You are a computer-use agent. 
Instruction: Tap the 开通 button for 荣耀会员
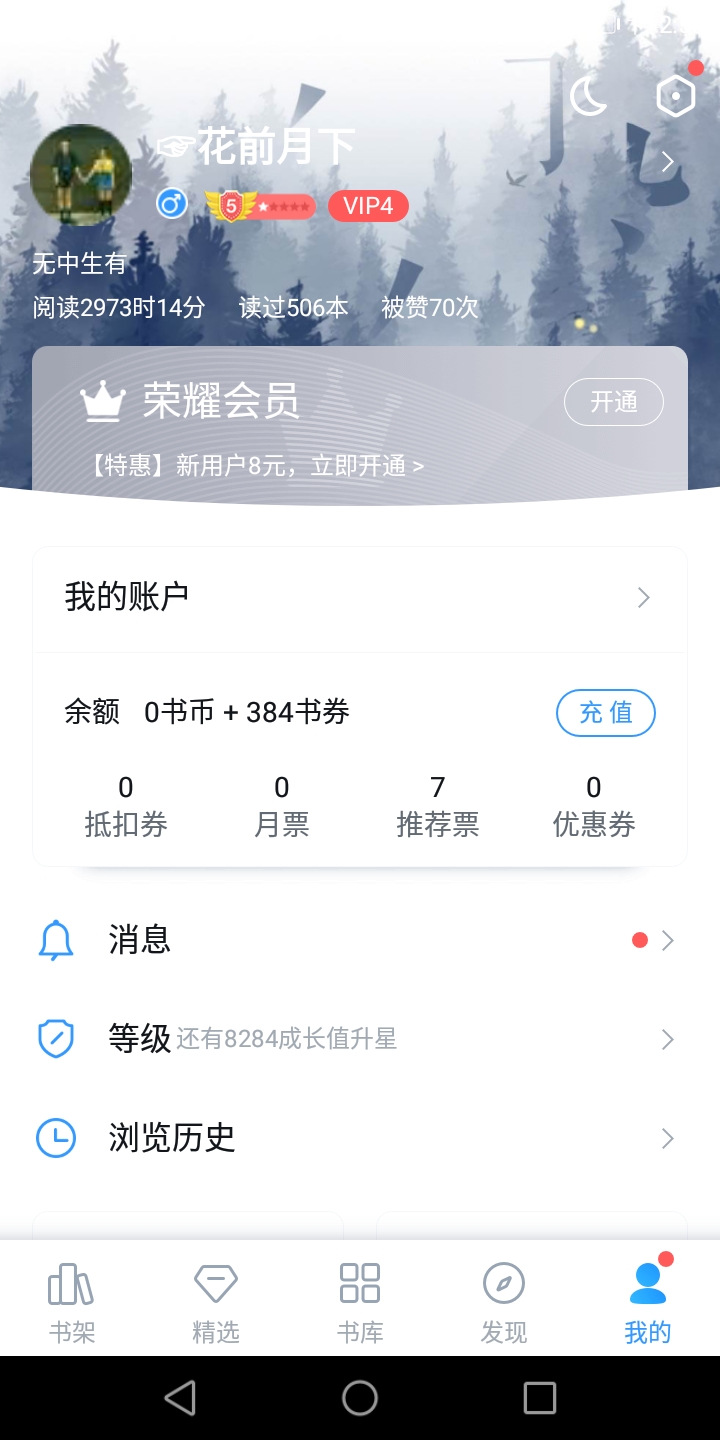[614, 402]
